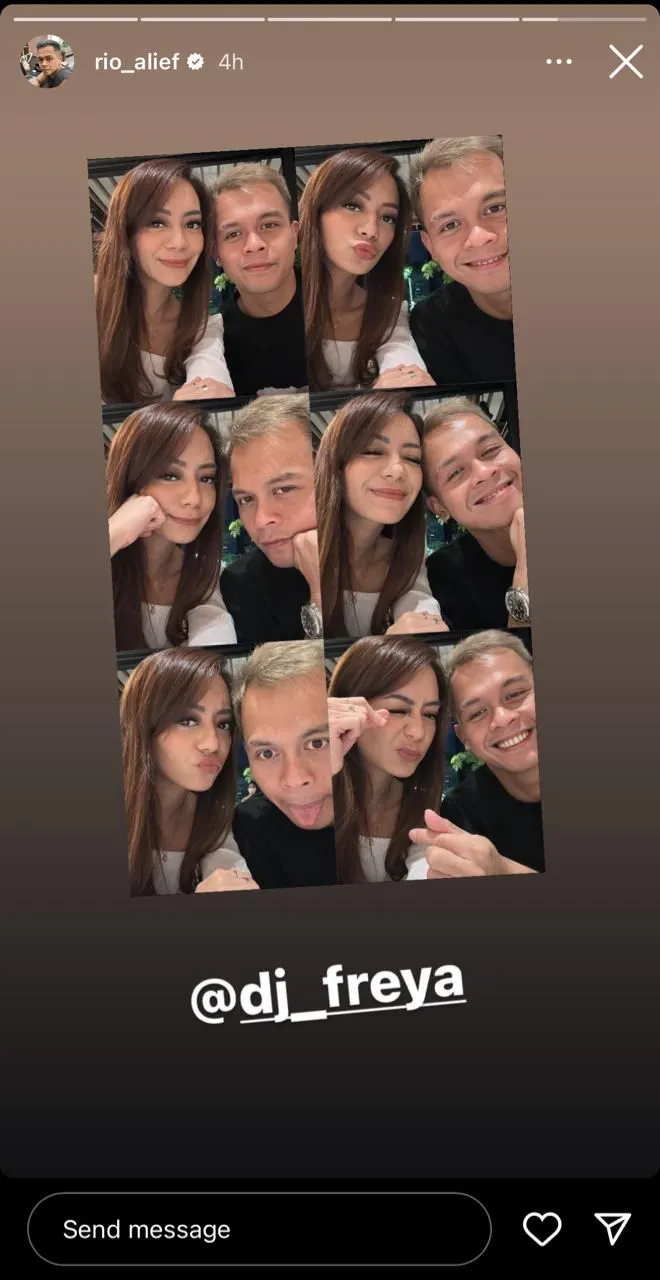
Task: Like this story with the heart
Action: click(542, 1229)
